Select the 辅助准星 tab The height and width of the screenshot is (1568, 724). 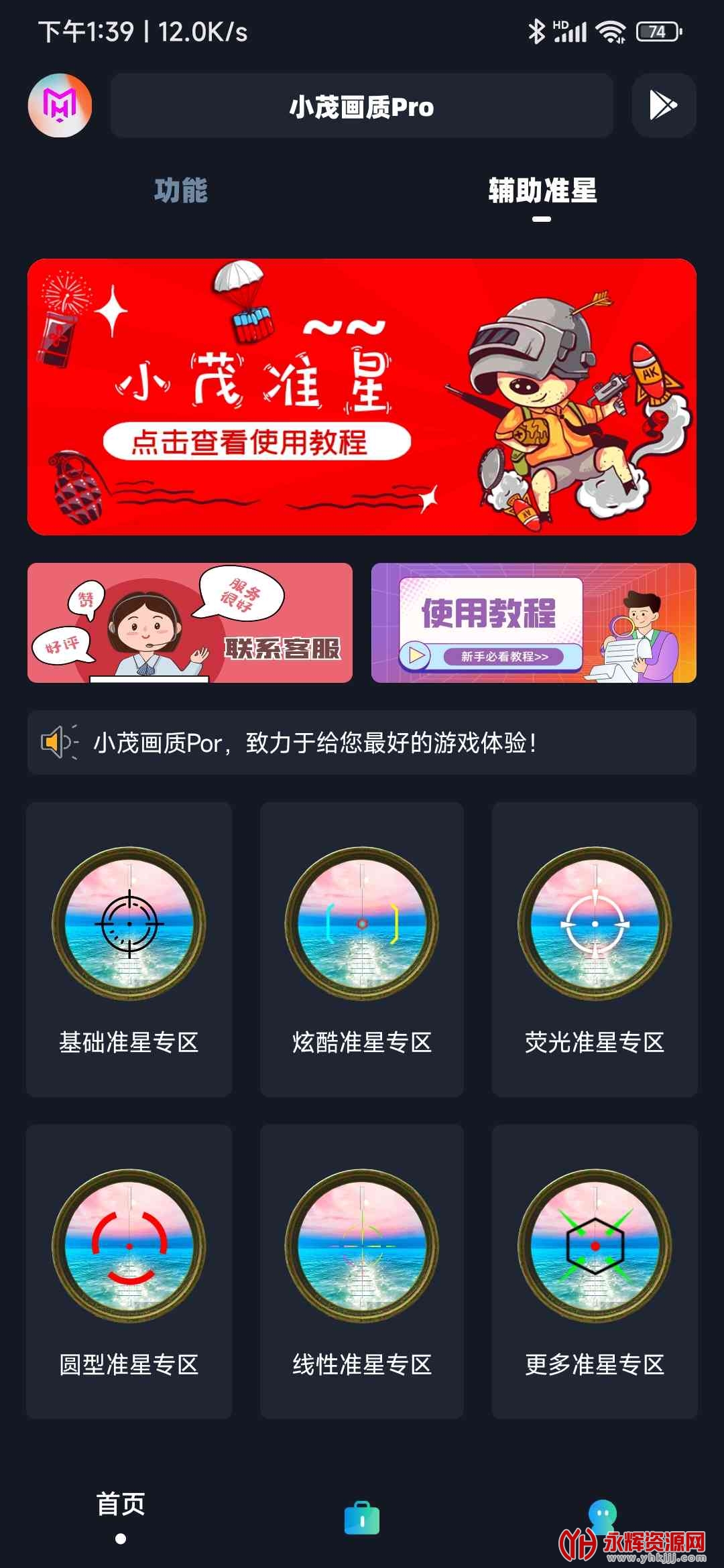[x=542, y=190]
